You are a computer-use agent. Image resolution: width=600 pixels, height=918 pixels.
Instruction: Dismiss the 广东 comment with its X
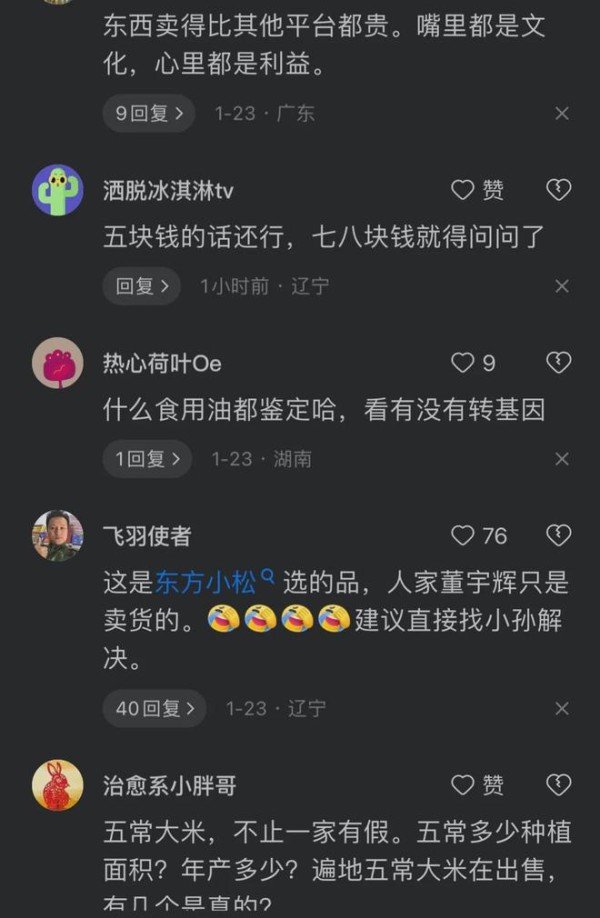[562, 113]
